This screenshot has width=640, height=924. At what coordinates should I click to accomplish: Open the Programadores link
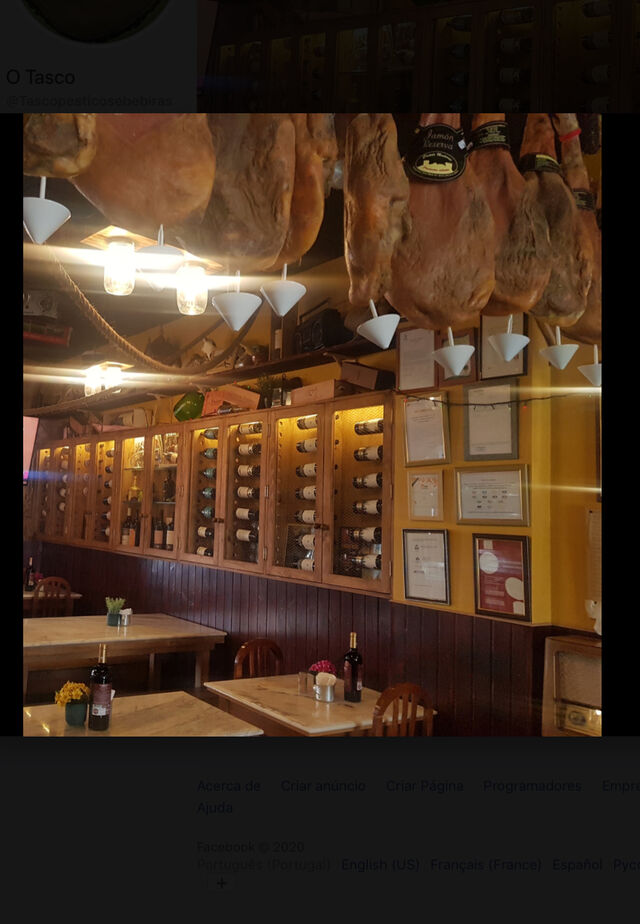pyautogui.click(x=532, y=786)
